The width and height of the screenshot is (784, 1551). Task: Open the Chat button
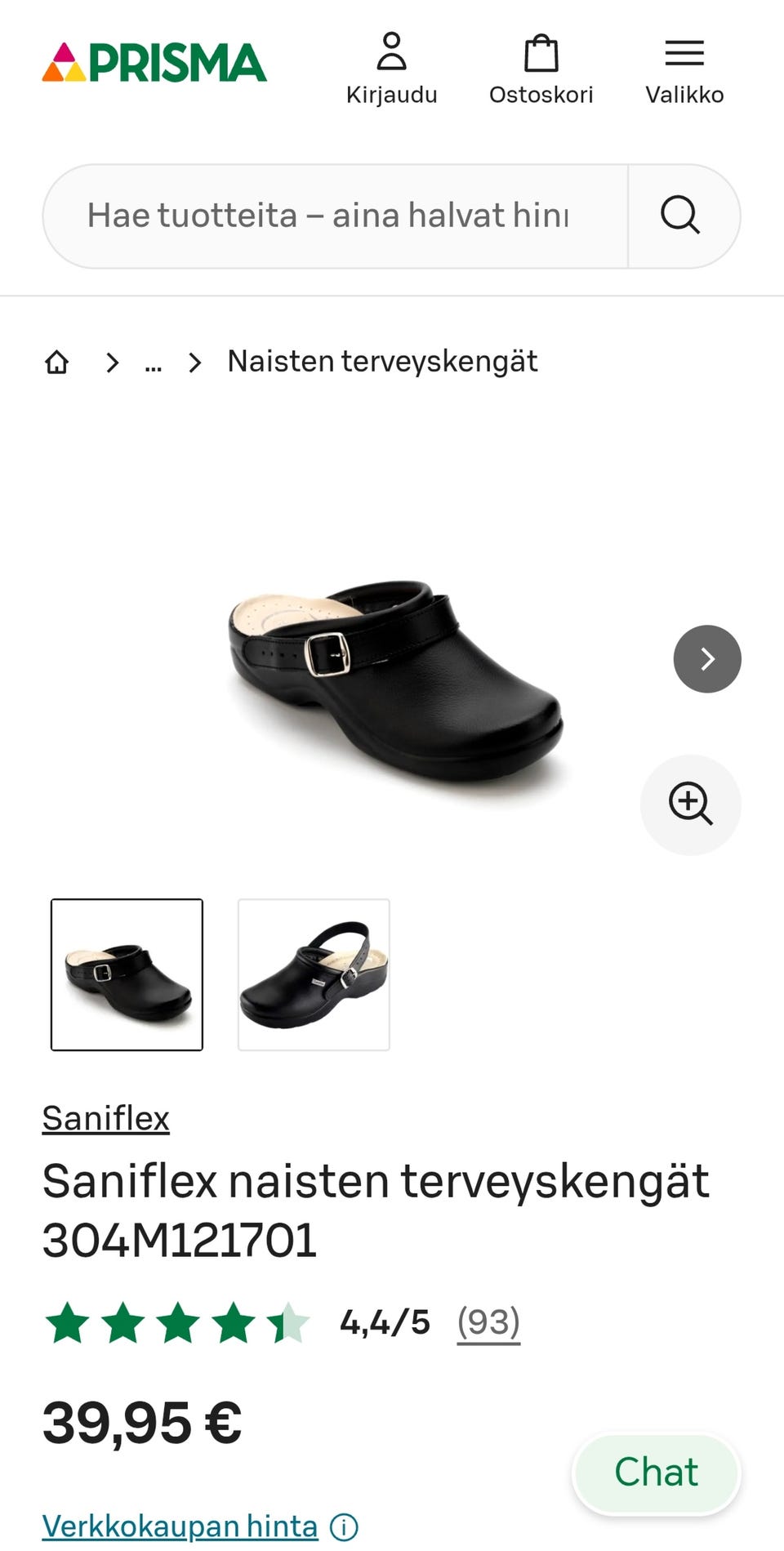(656, 1473)
